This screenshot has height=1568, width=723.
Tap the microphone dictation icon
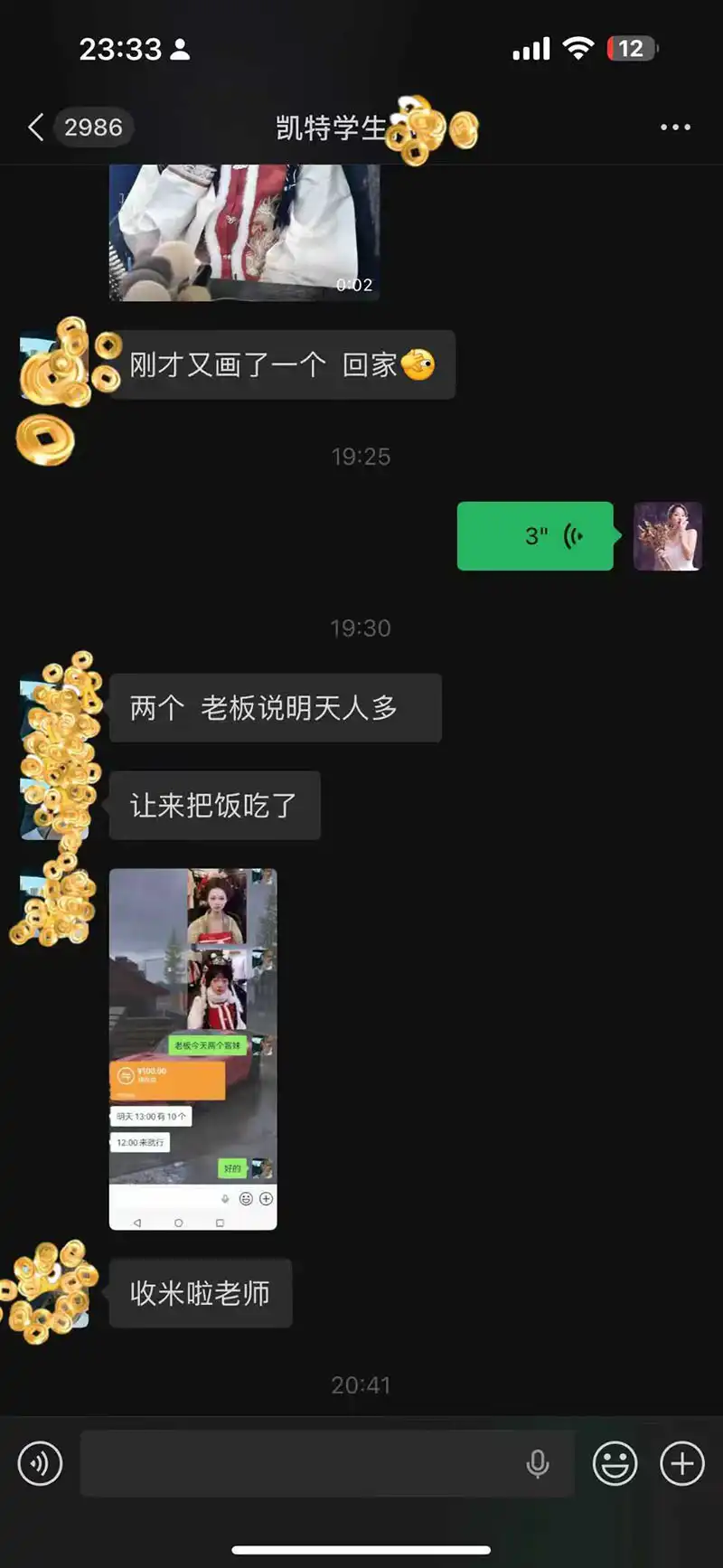click(x=538, y=1463)
